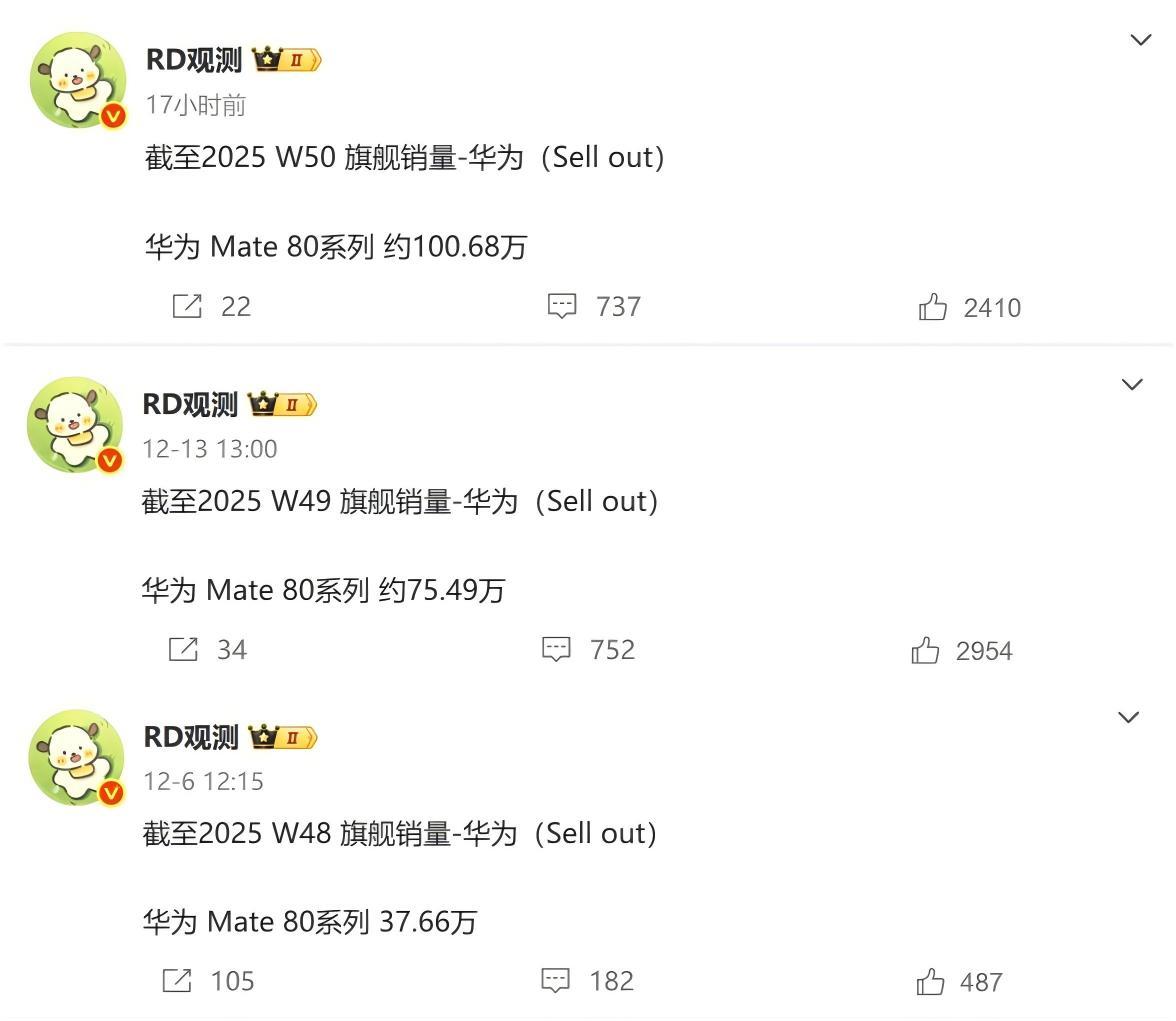Open the chevron menu on the W48 post
1176x1021 pixels.
coord(1129,717)
